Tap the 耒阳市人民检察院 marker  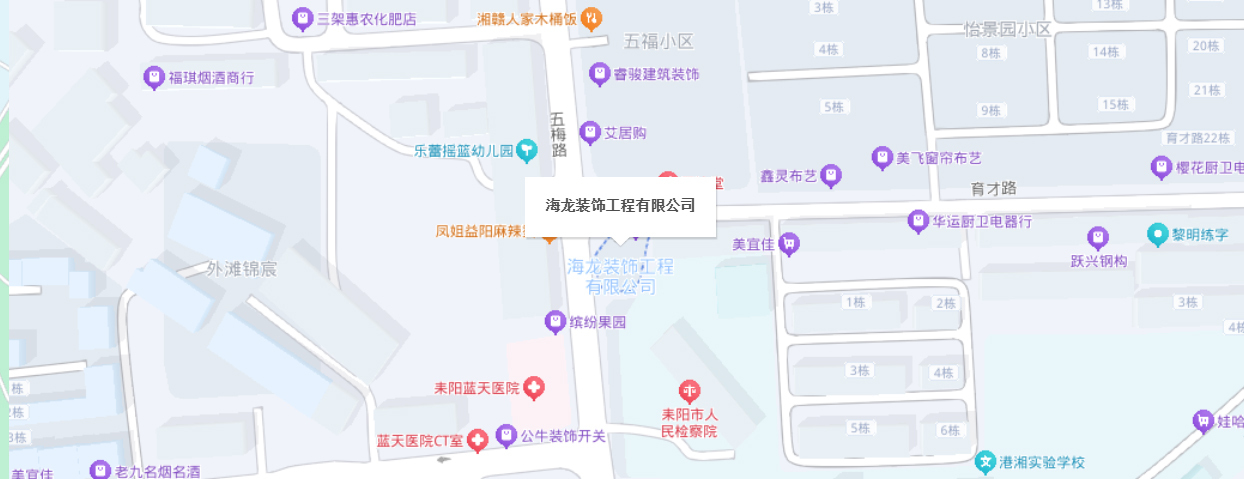pos(689,391)
